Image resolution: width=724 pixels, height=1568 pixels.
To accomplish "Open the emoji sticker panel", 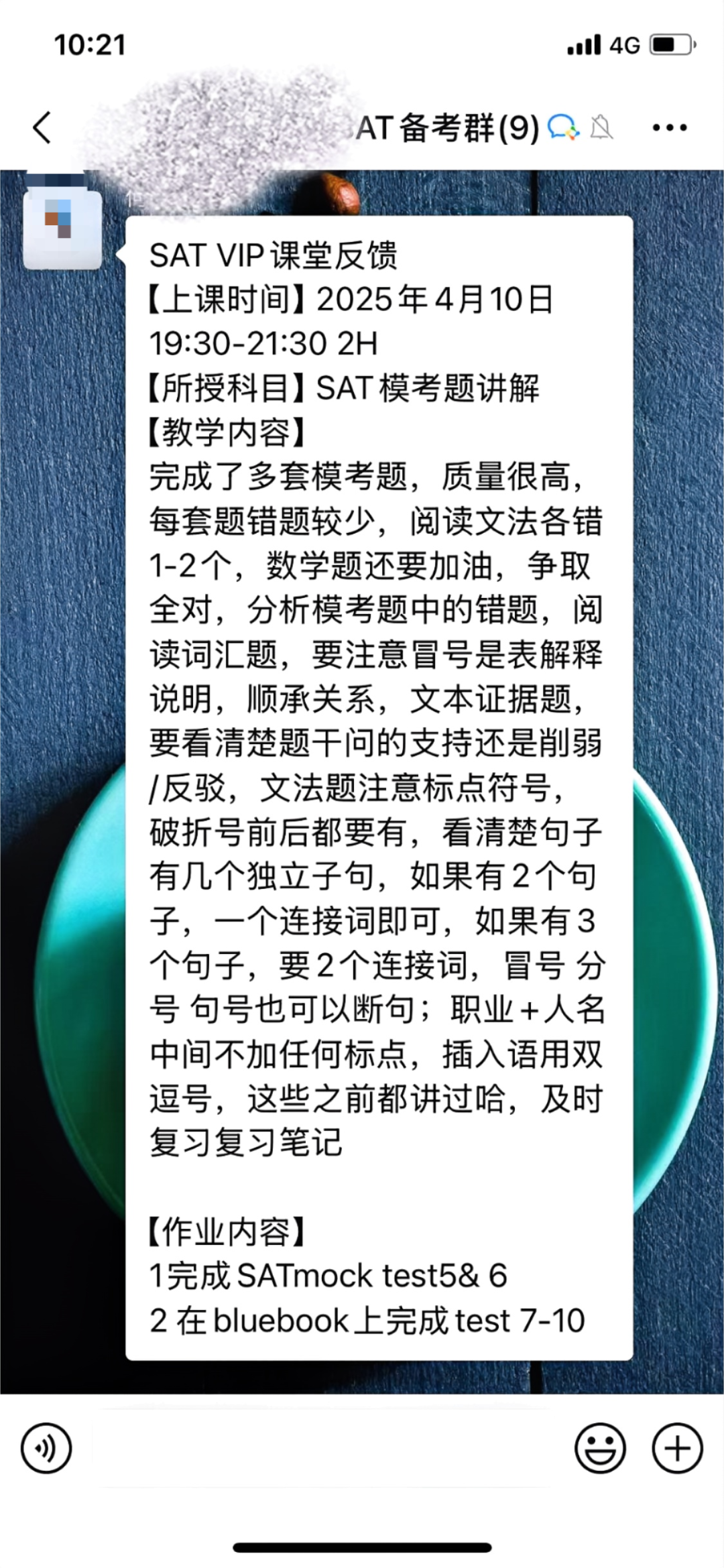I will (x=600, y=1448).
